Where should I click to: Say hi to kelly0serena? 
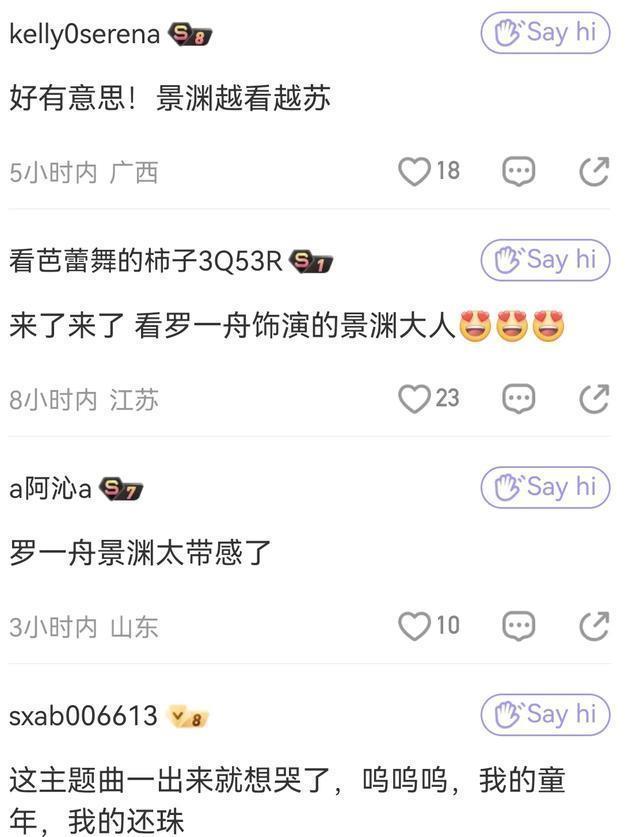(x=545, y=33)
